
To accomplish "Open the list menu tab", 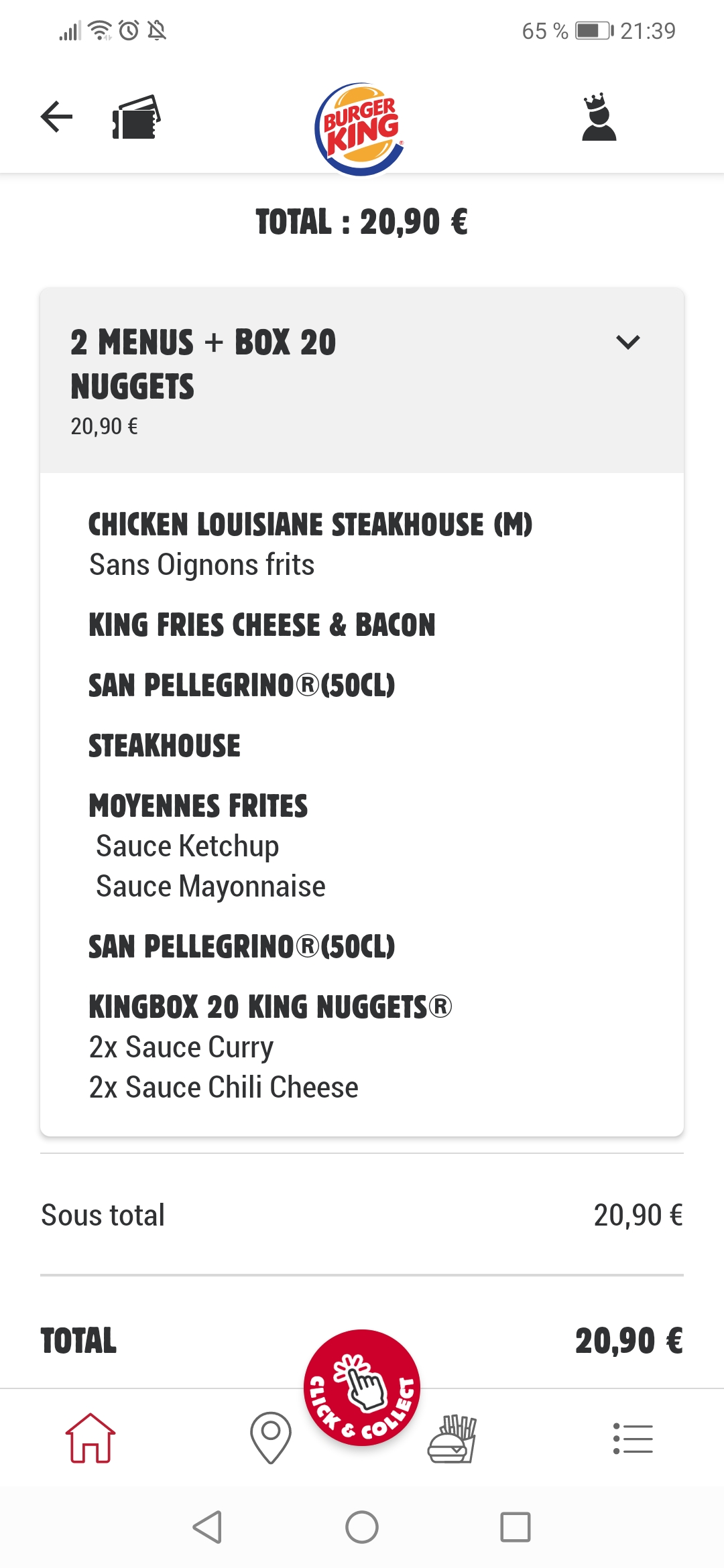I will [633, 1438].
